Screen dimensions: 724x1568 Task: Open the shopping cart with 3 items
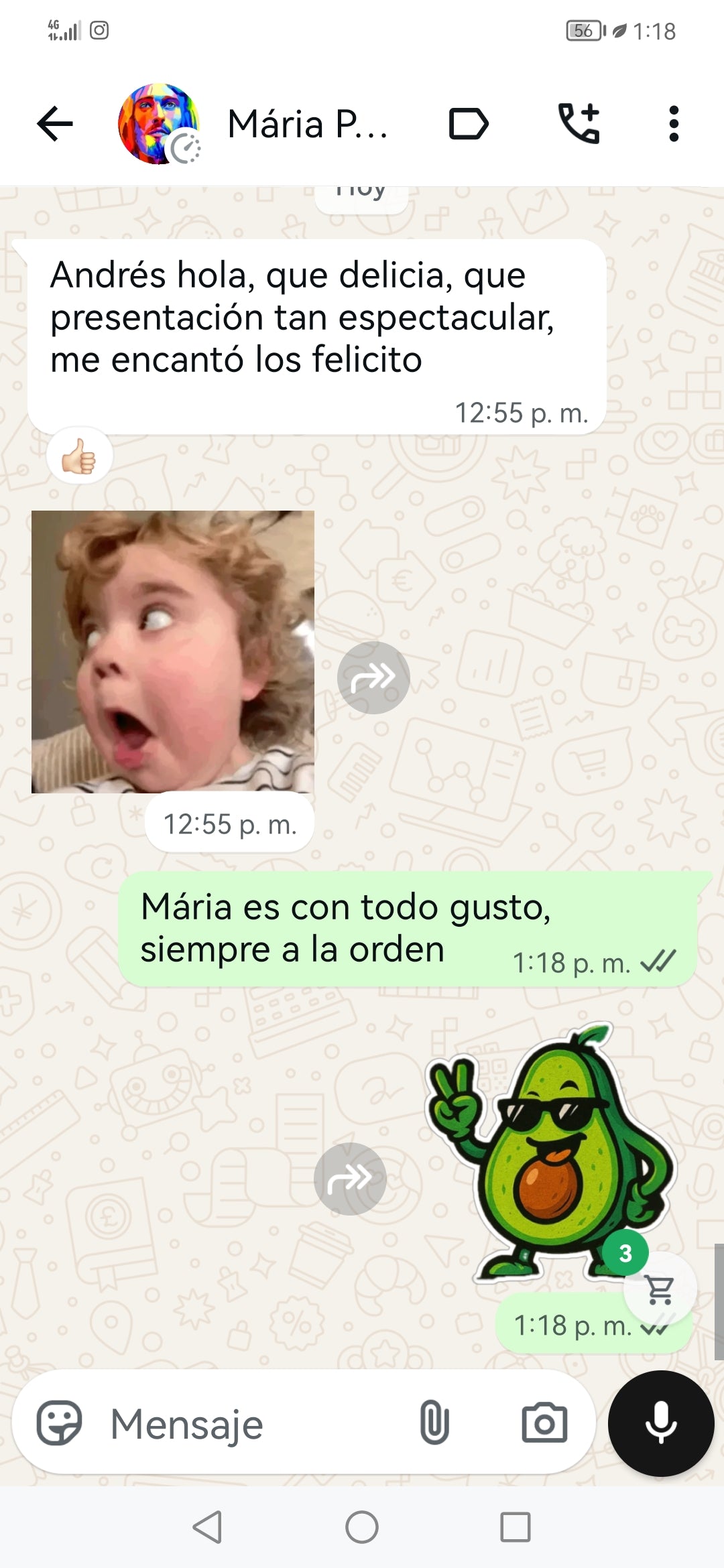click(660, 1288)
